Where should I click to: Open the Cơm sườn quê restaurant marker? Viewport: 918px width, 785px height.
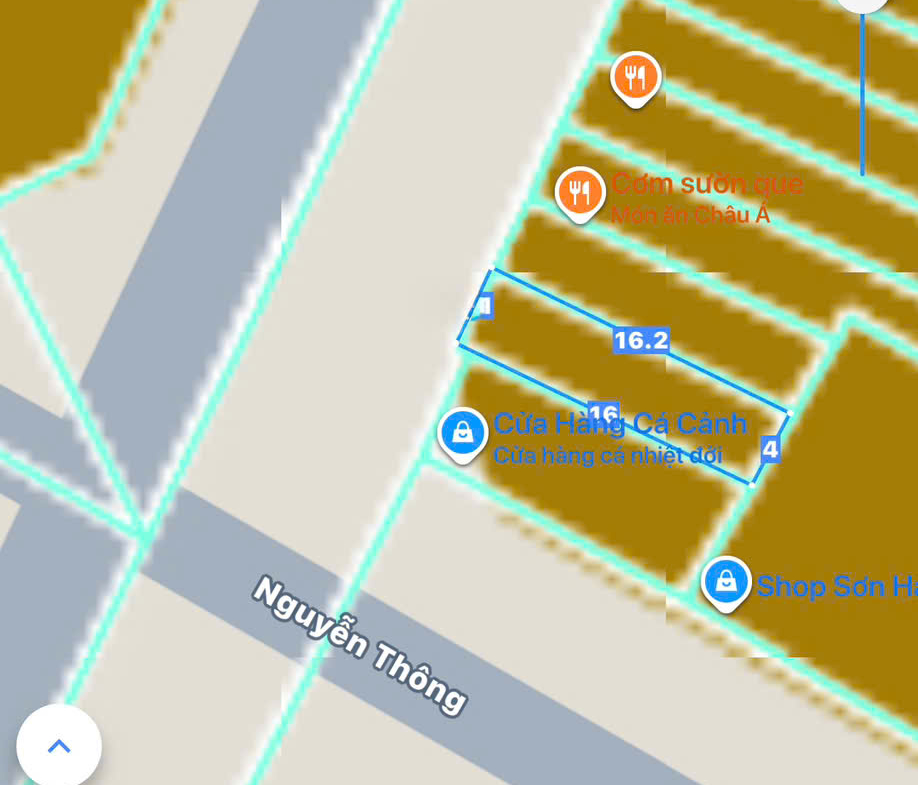pyautogui.click(x=580, y=191)
